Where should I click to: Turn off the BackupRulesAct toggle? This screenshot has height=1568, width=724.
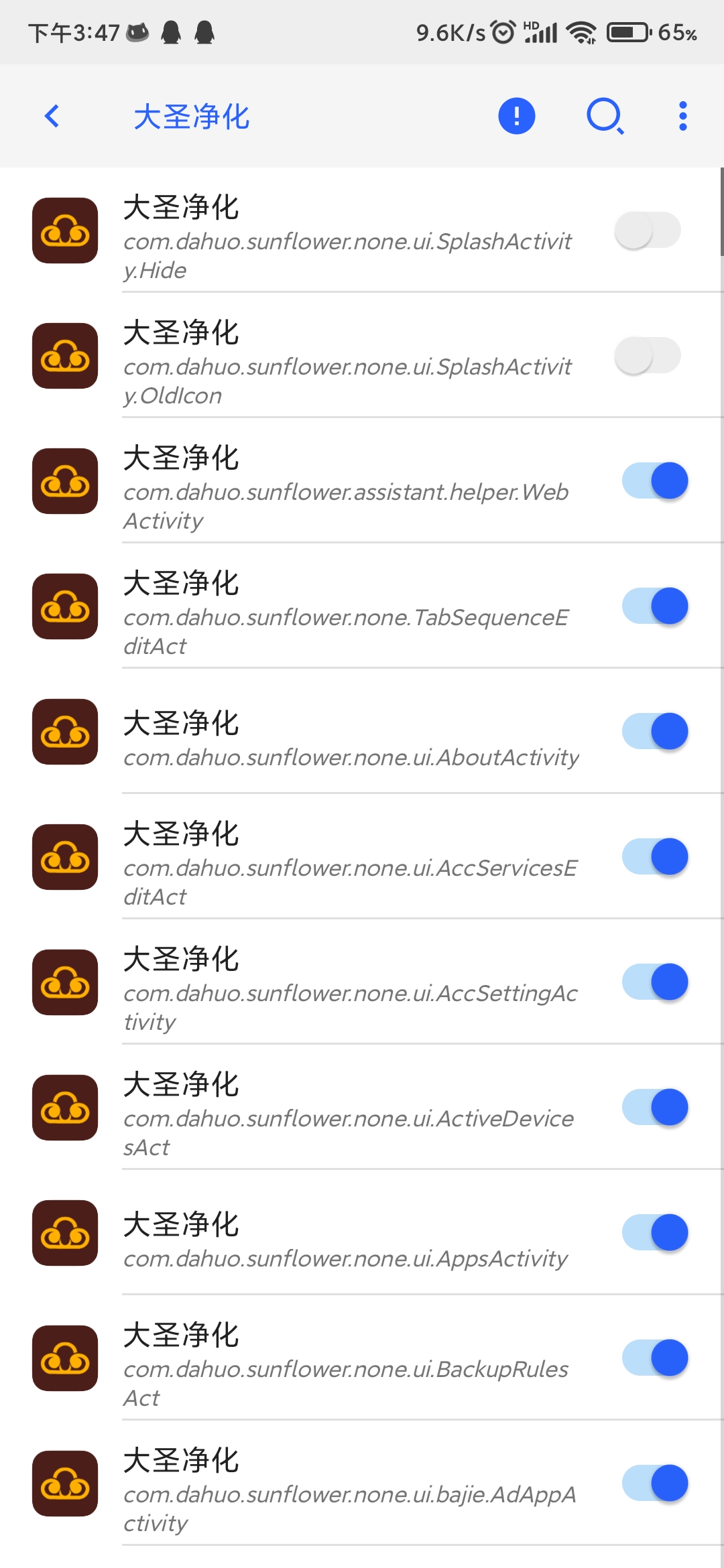point(654,1358)
